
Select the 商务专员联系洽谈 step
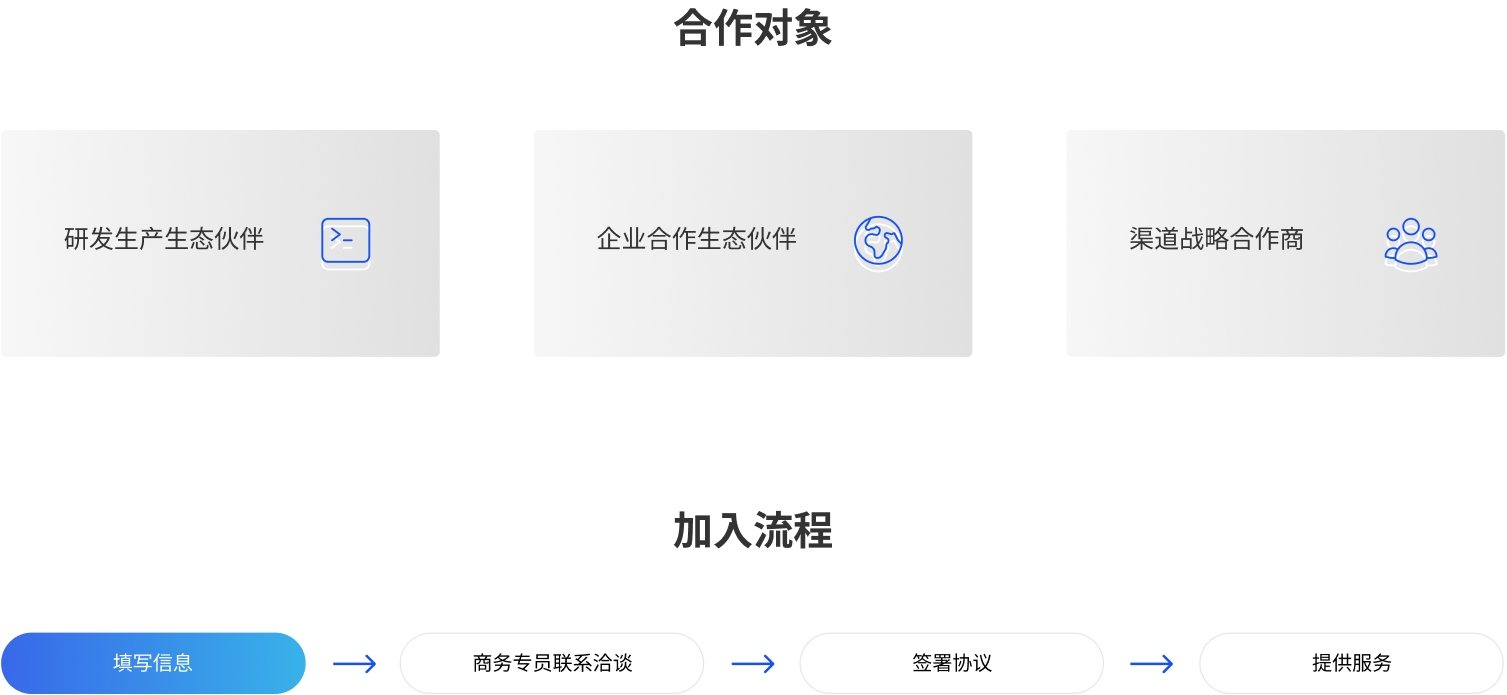(x=552, y=663)
